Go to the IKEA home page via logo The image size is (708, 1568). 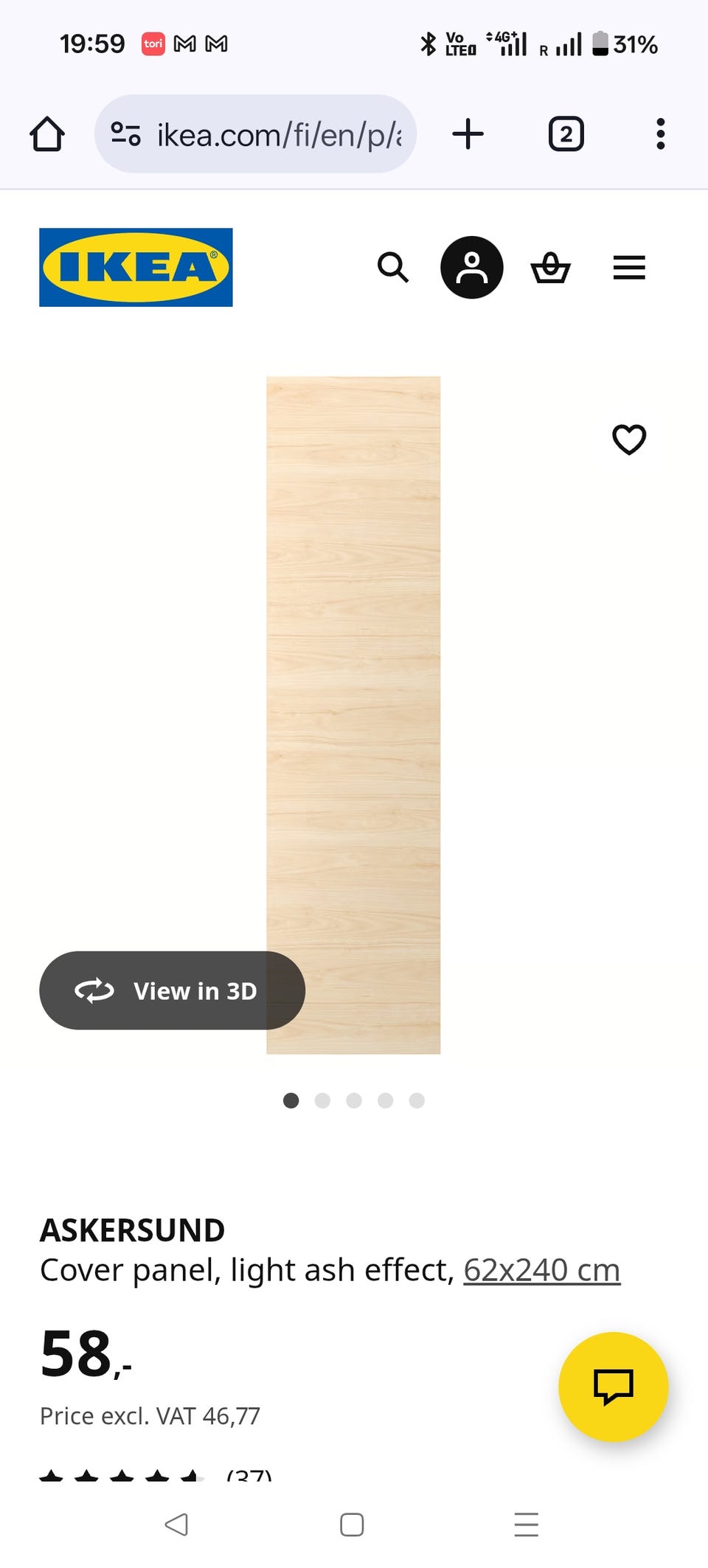click(x=136, y=267)
